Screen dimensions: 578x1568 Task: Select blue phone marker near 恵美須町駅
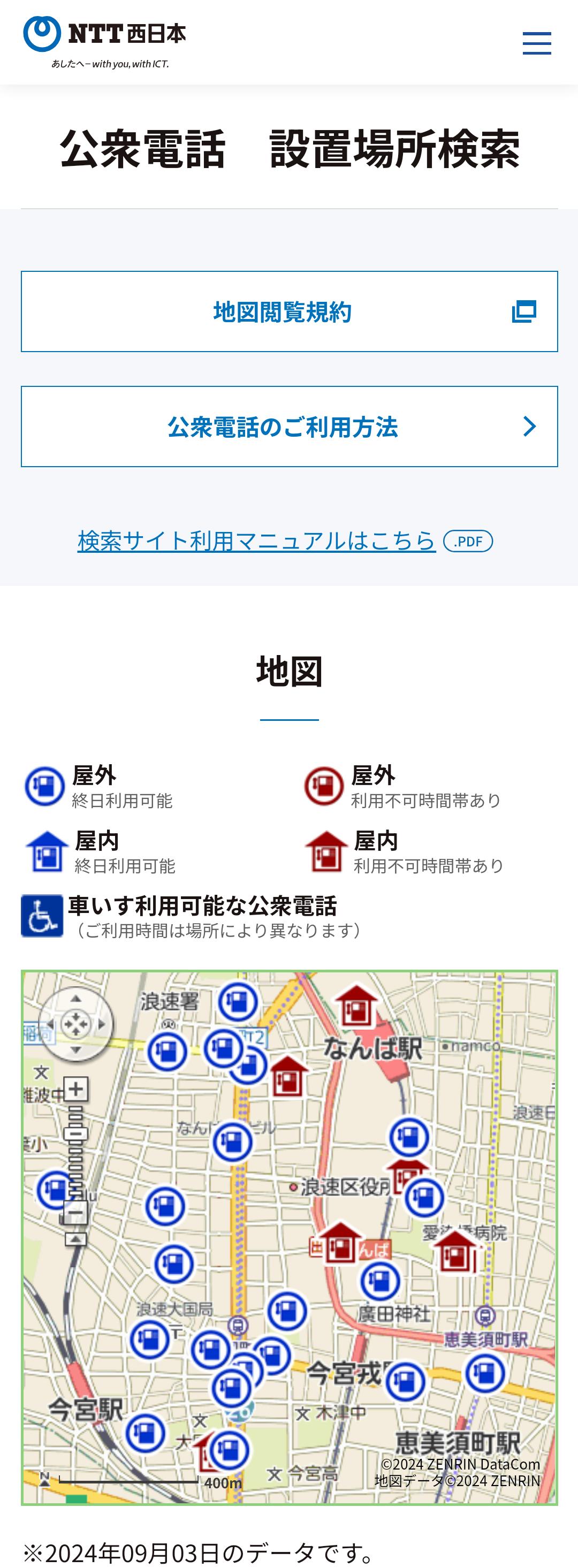pos(485,1374)
